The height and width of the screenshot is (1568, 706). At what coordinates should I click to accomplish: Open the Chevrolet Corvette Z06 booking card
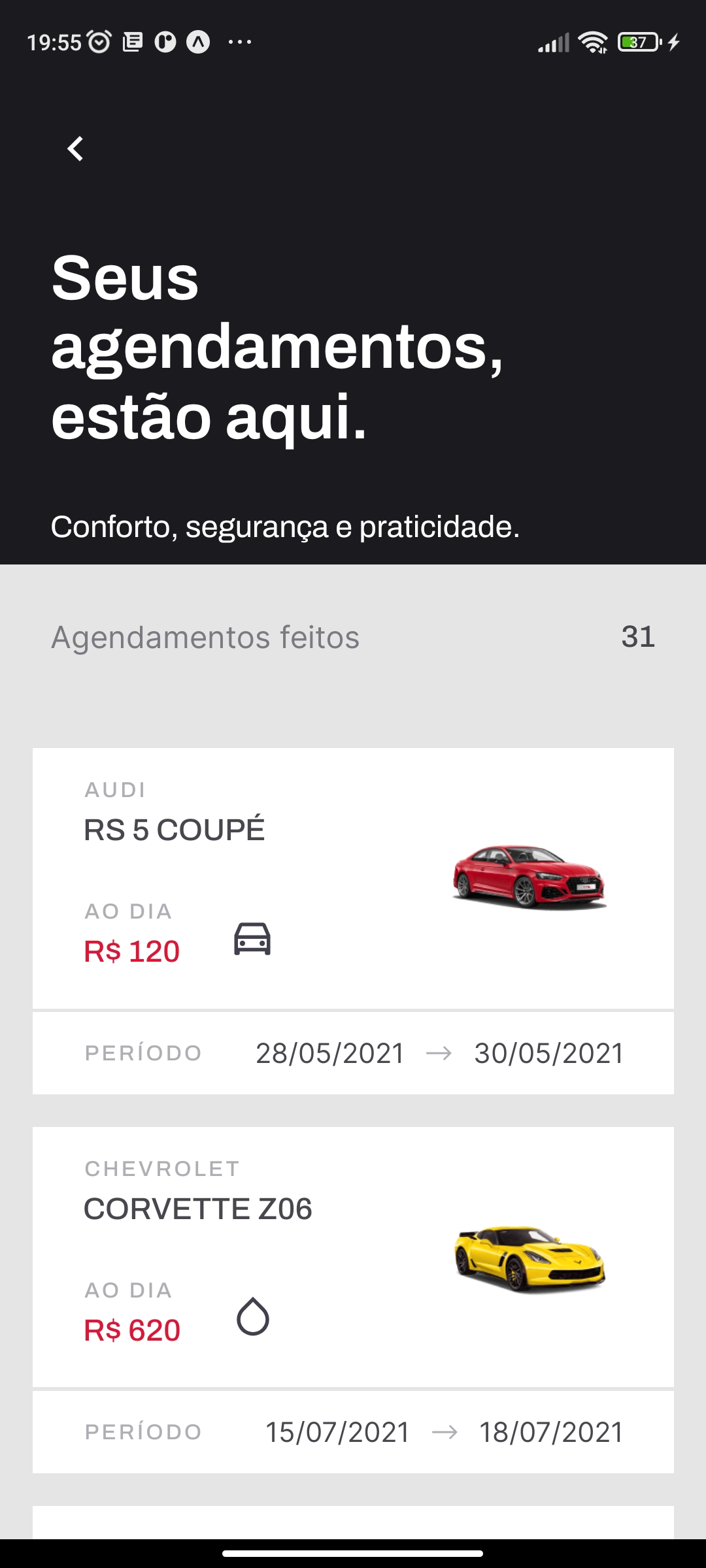click(353, 1258)
